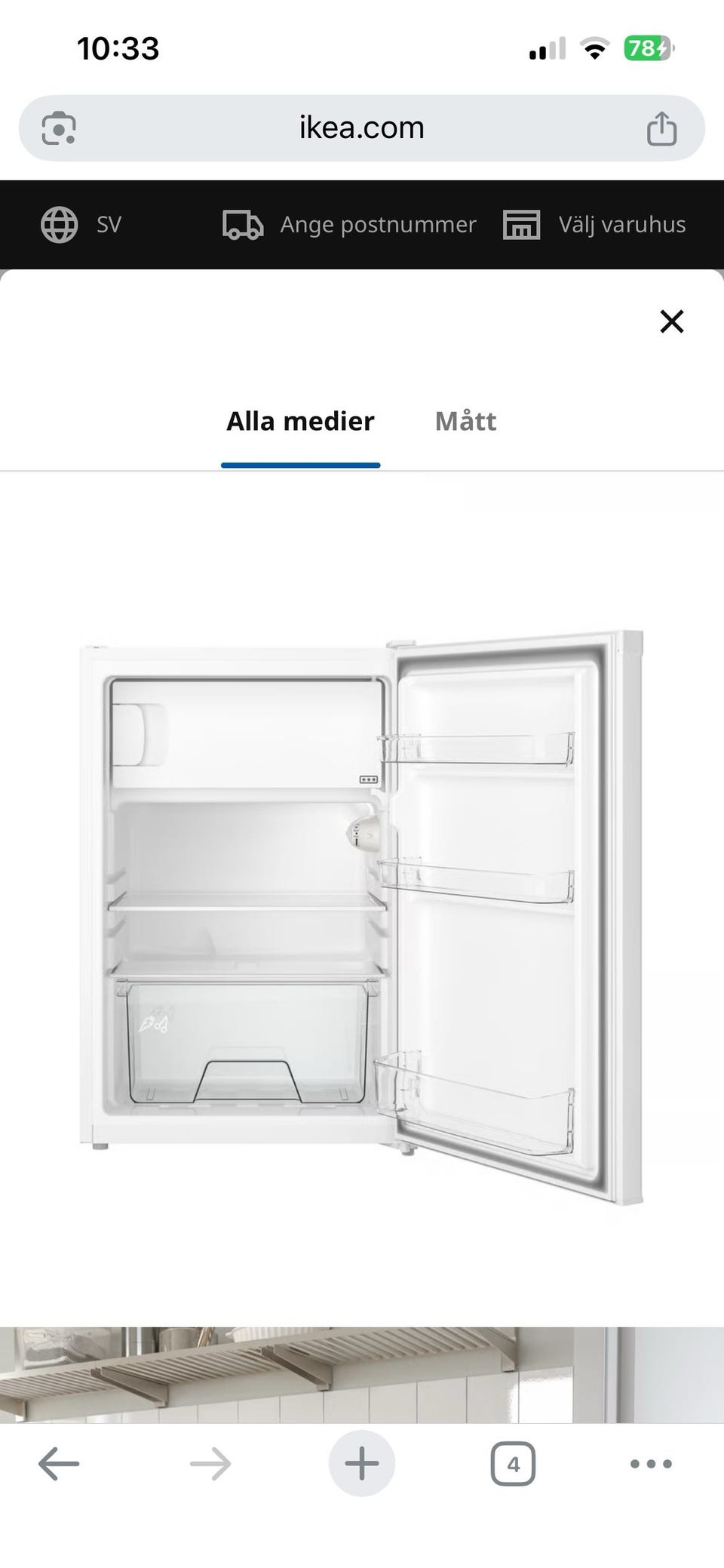
Task: Open Välj varuhus to choose a store
Action: [594, 224]
